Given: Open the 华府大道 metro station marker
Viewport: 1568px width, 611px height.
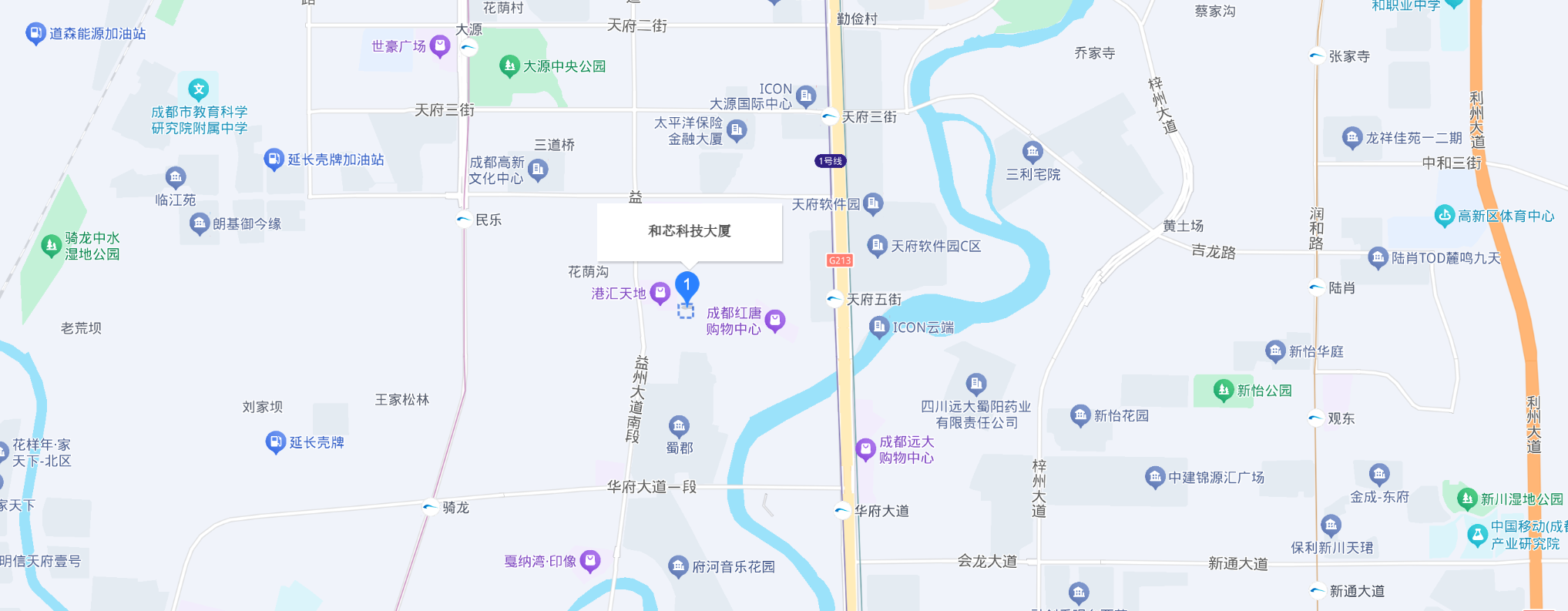Looking at the screenshot, I should click(842, 510).
